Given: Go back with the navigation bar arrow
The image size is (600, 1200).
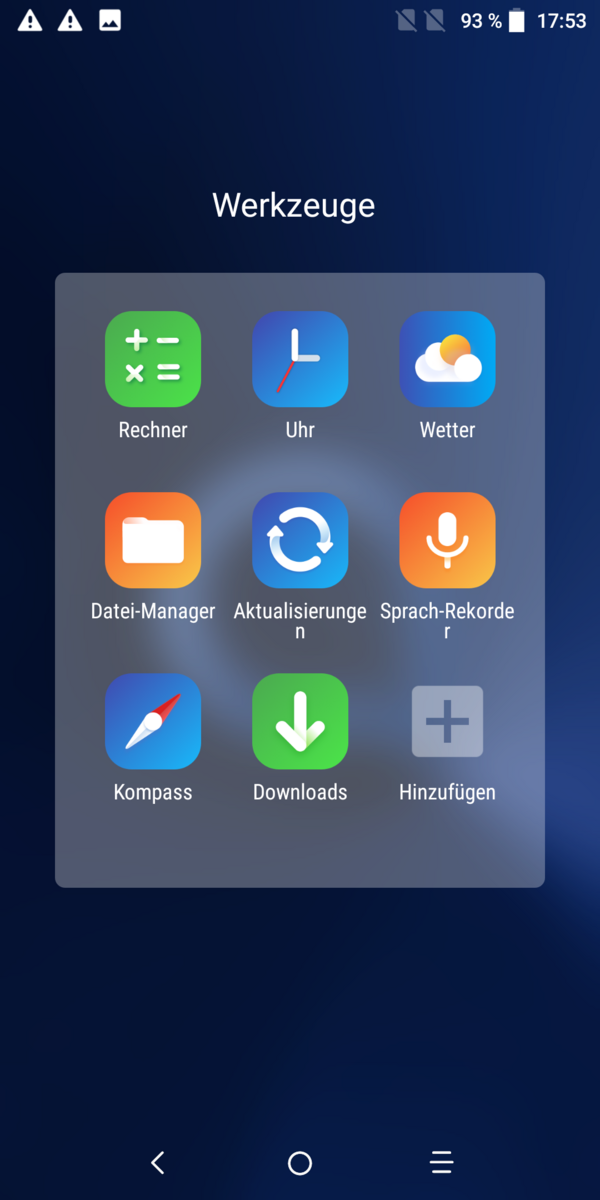Looking at the screenshot, I should [157, 1162].
